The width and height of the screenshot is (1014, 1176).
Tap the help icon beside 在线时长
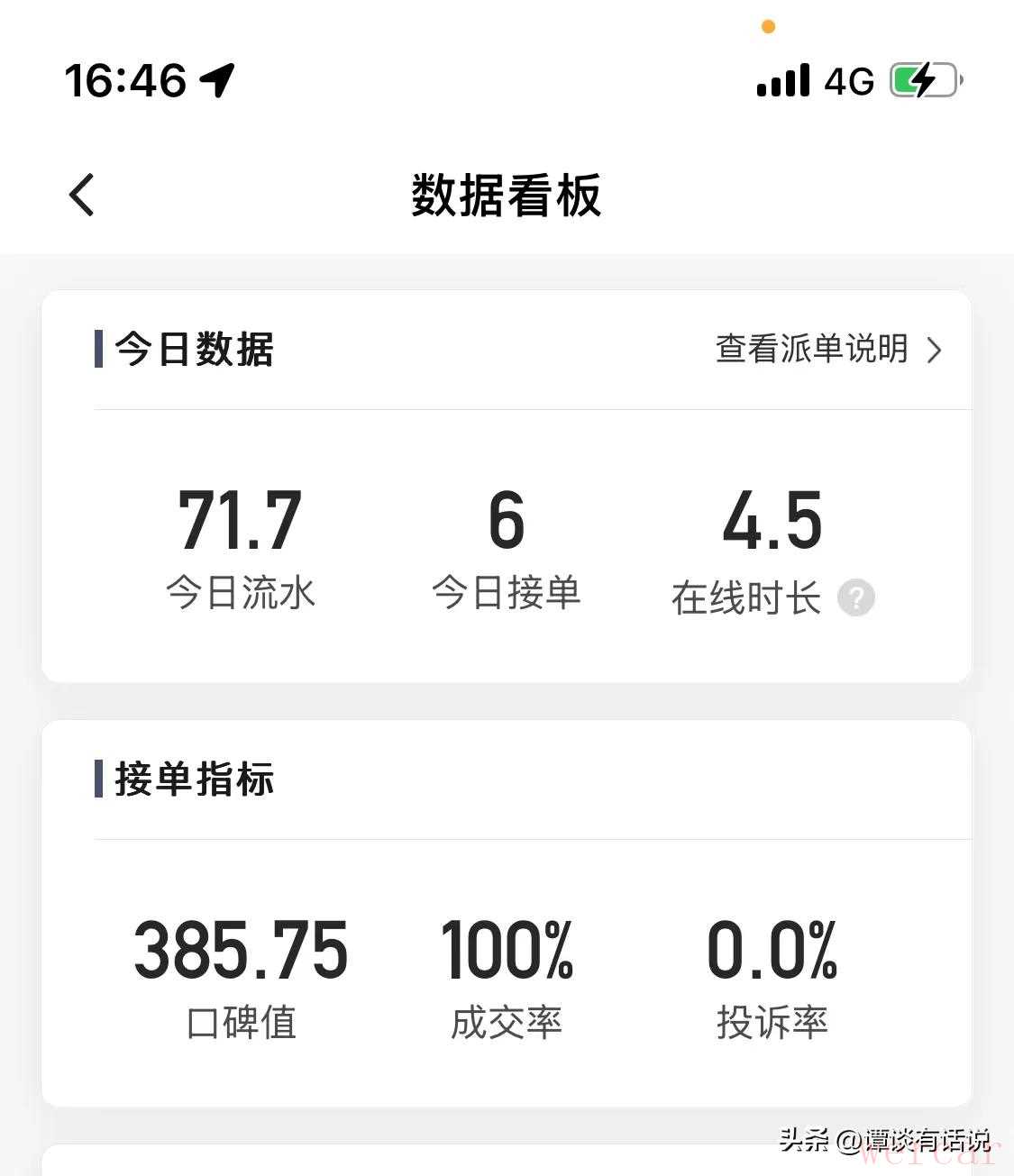[x=855, y=597]
